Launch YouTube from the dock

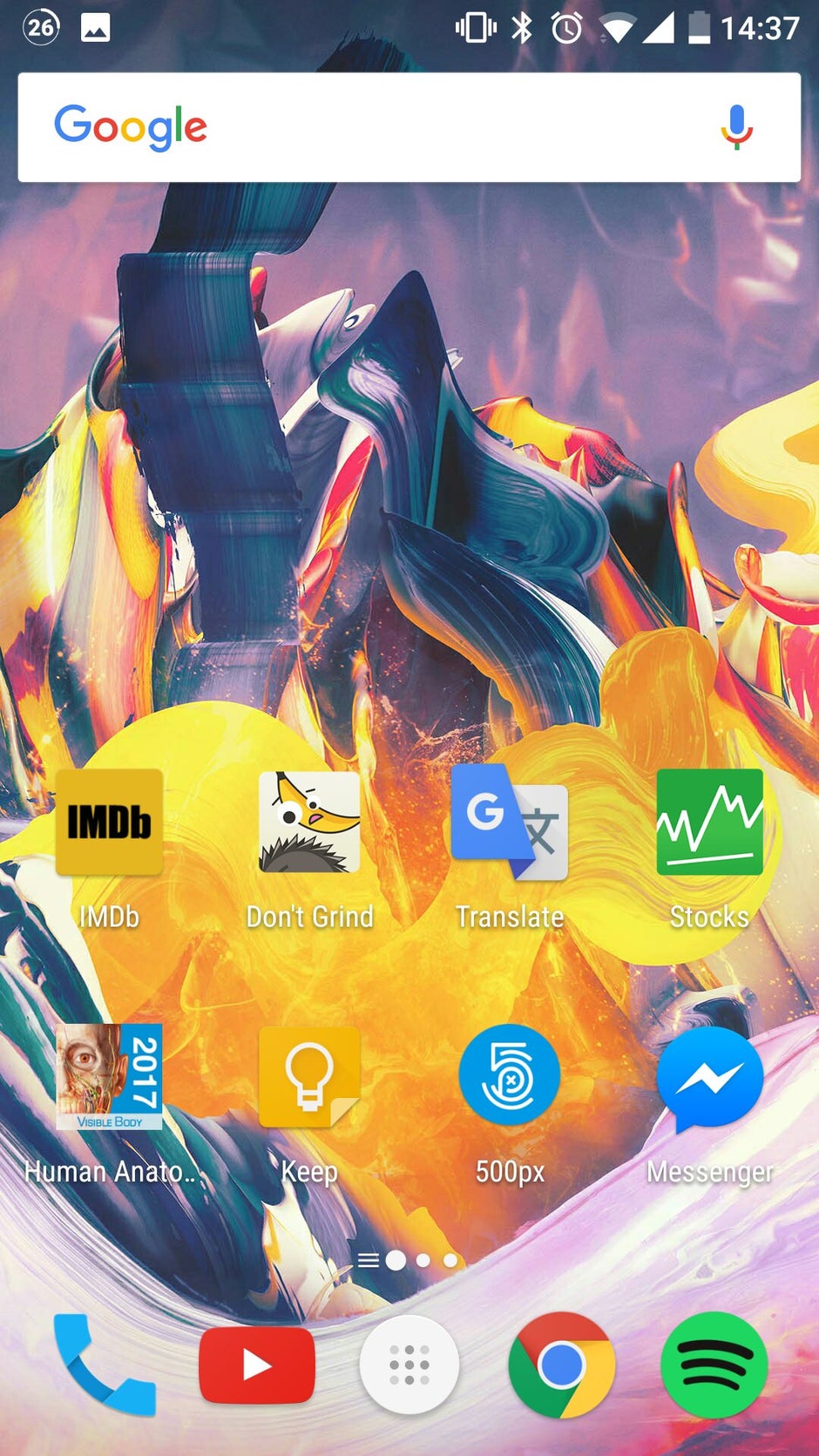click(x=256, y=1365)
